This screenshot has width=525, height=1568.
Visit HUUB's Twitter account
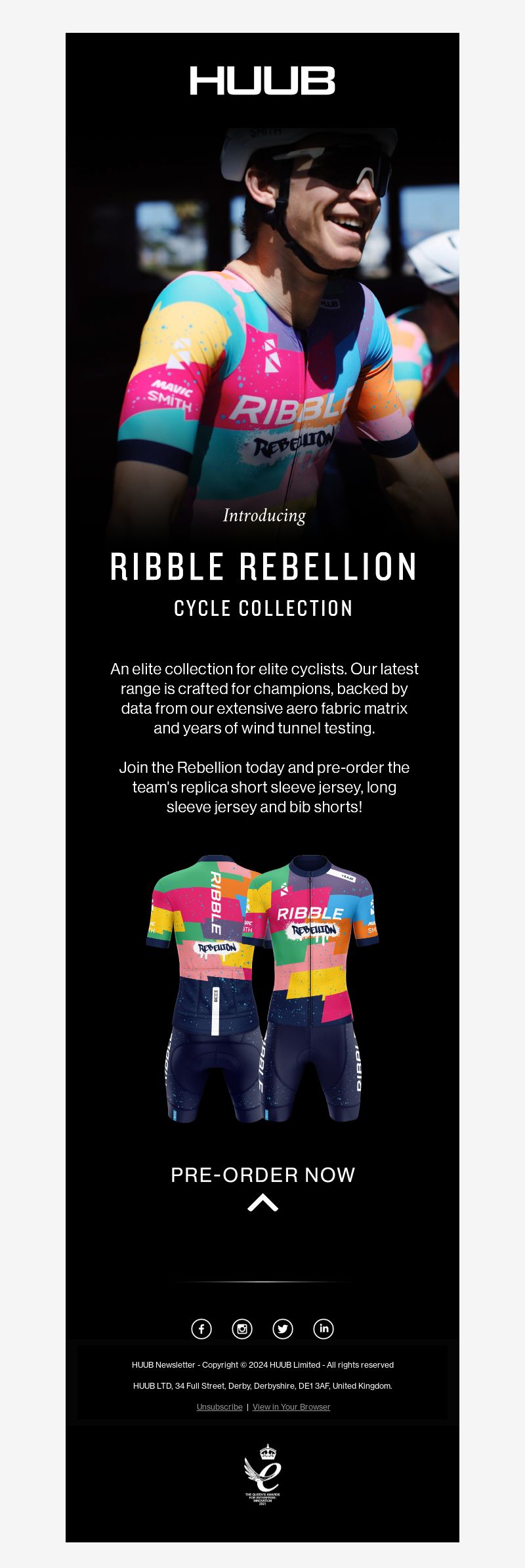point(283,1329)
